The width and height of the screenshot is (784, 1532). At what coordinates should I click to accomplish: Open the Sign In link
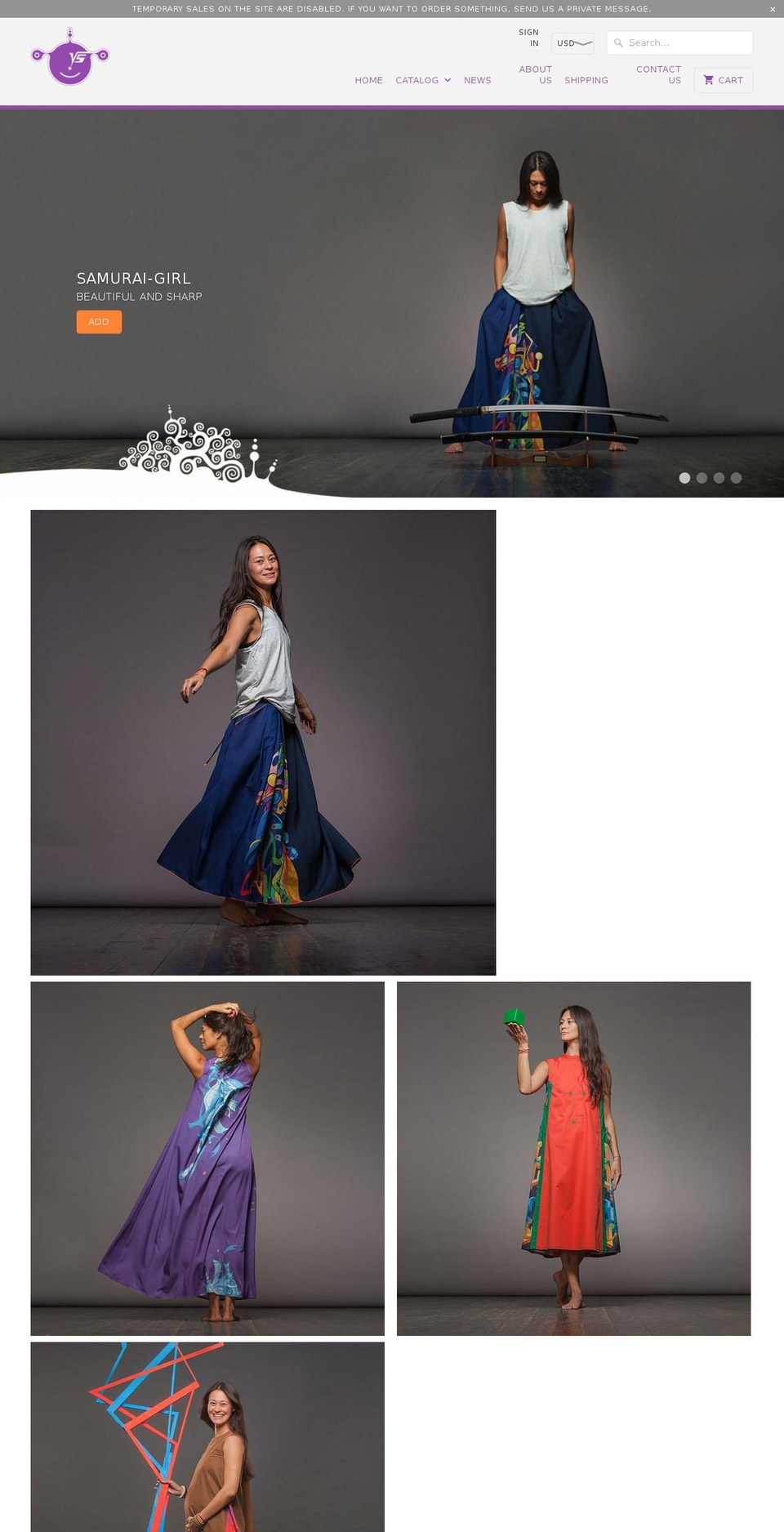pyautogui.click(x=528, y=38)
